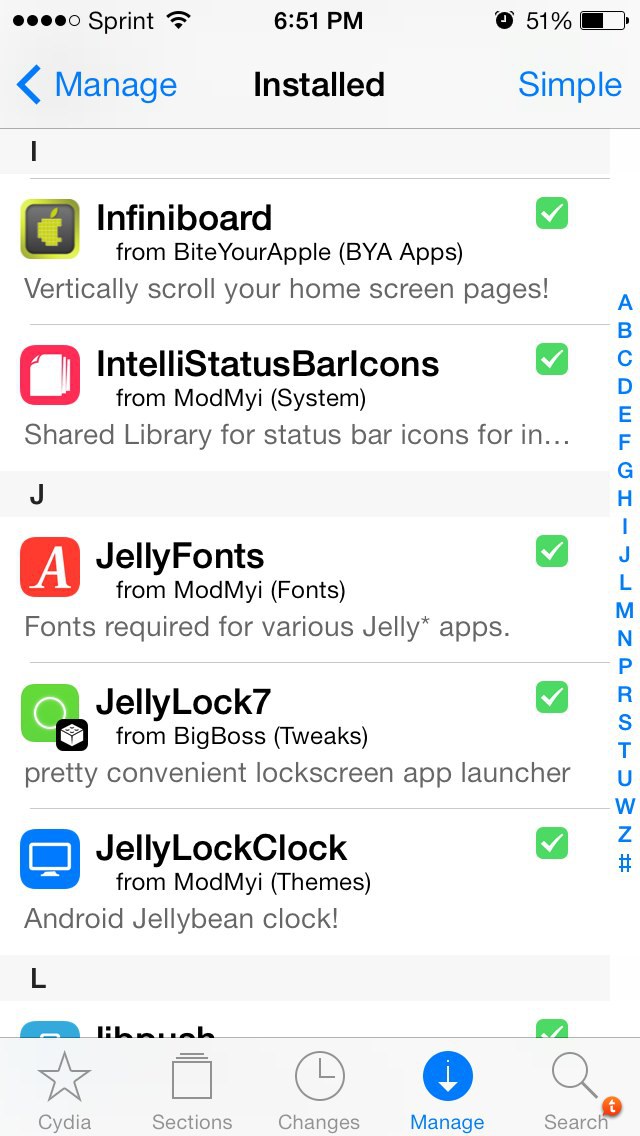Open the JellyLock7 package

tap(300, 735)
